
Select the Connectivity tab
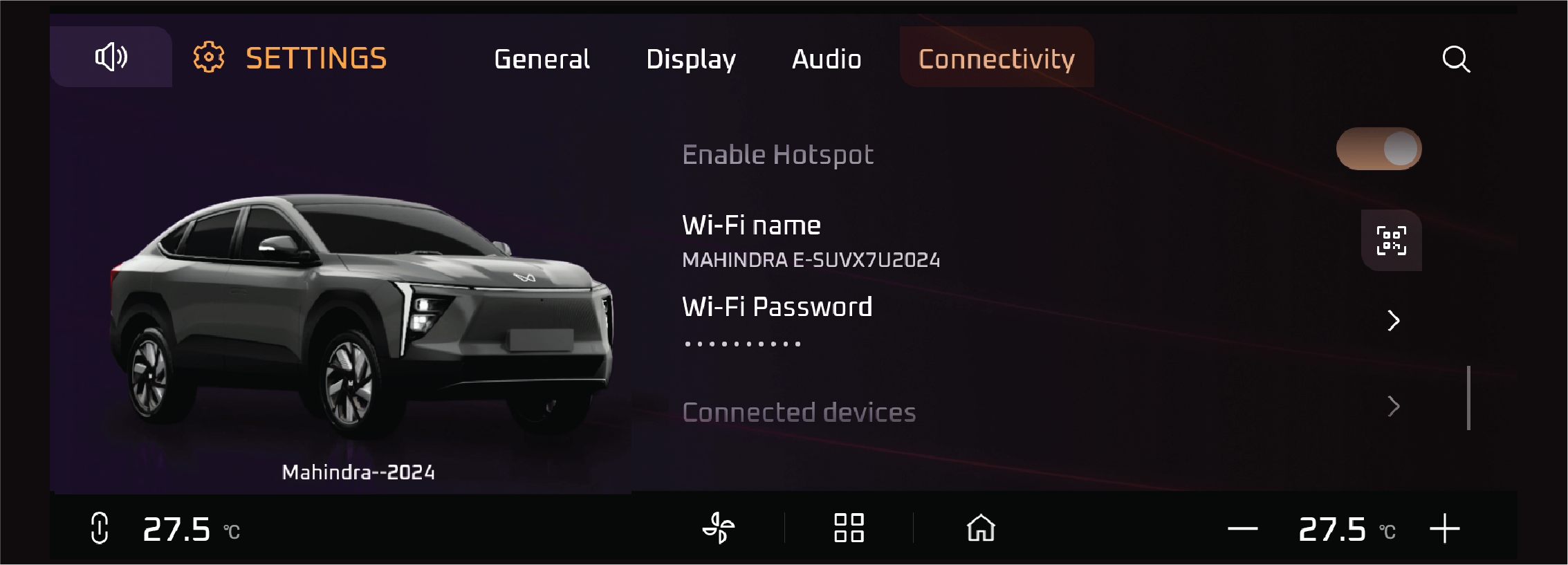(x=996, y=59)
